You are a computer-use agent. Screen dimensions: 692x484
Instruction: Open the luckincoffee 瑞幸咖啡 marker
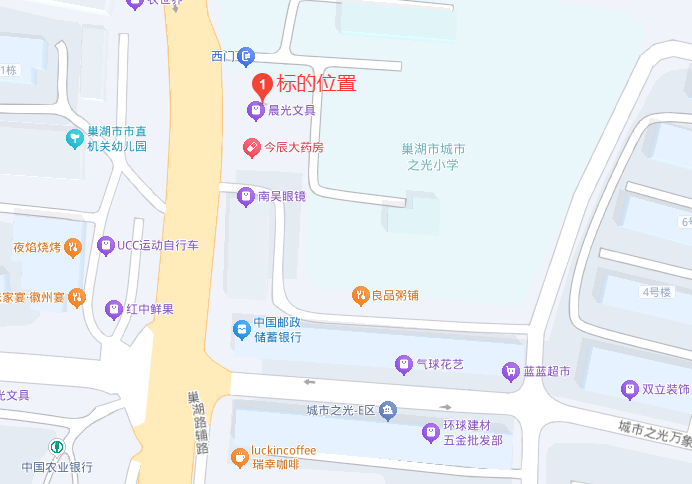240,457
